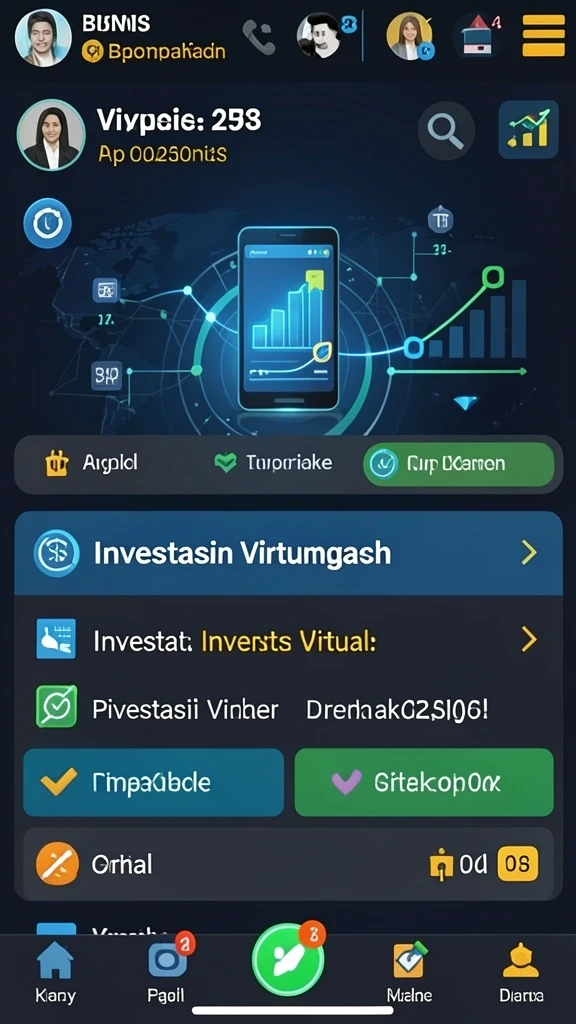The image size is (576, 1024).
Task: Switch to the Paoil tab
Action: (168, 972)
